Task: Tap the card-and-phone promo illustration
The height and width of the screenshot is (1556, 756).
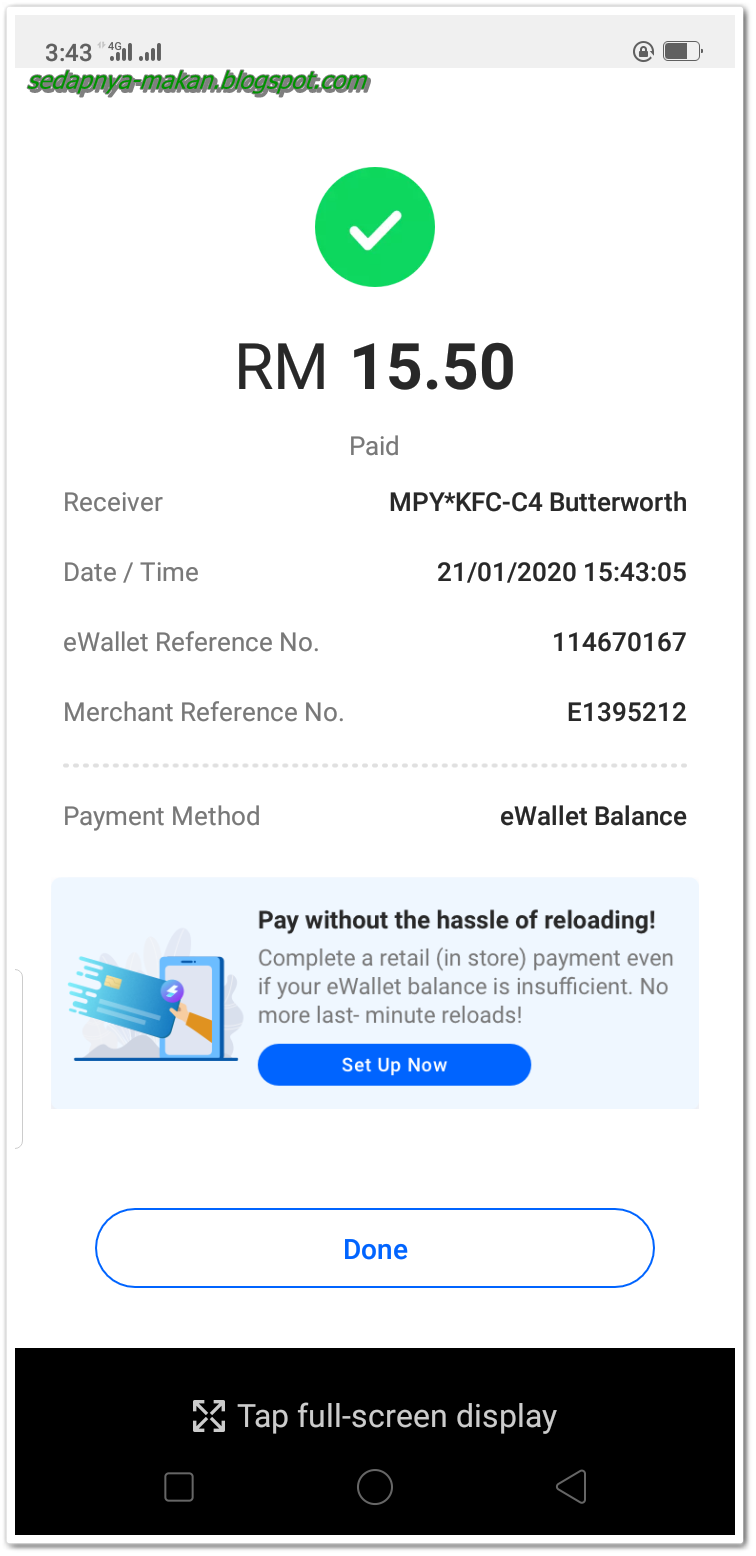Action: [x=155, y=1005]
